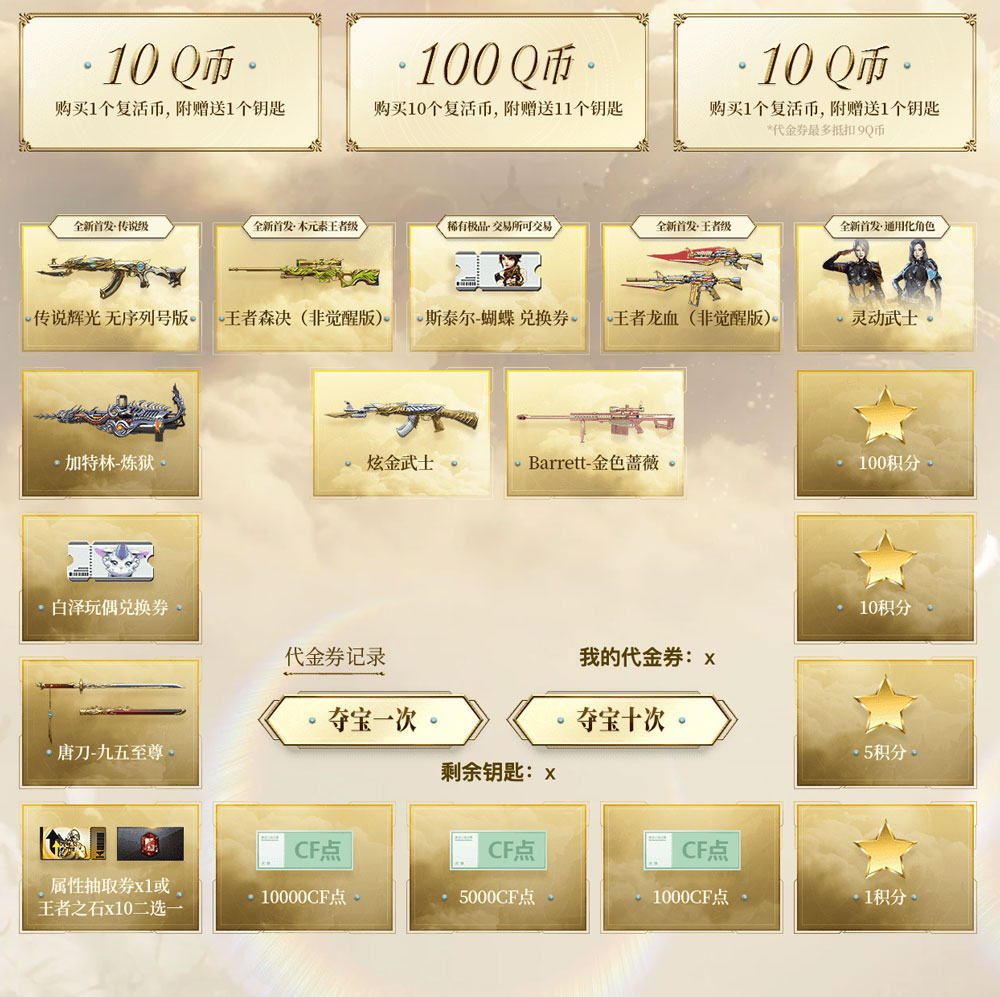Tap the 夺宝十次 button
Image resolution: width=1000 pixels, height=997 pixels.
[621, 720]
